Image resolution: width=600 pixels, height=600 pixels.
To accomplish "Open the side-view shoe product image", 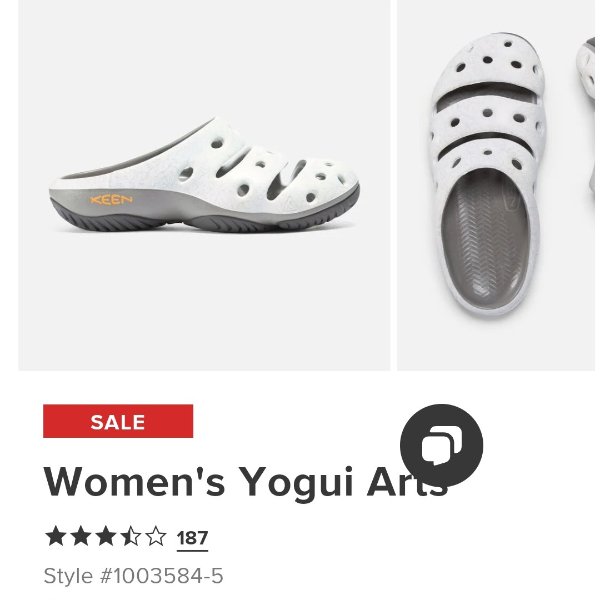I will [204, 185].
